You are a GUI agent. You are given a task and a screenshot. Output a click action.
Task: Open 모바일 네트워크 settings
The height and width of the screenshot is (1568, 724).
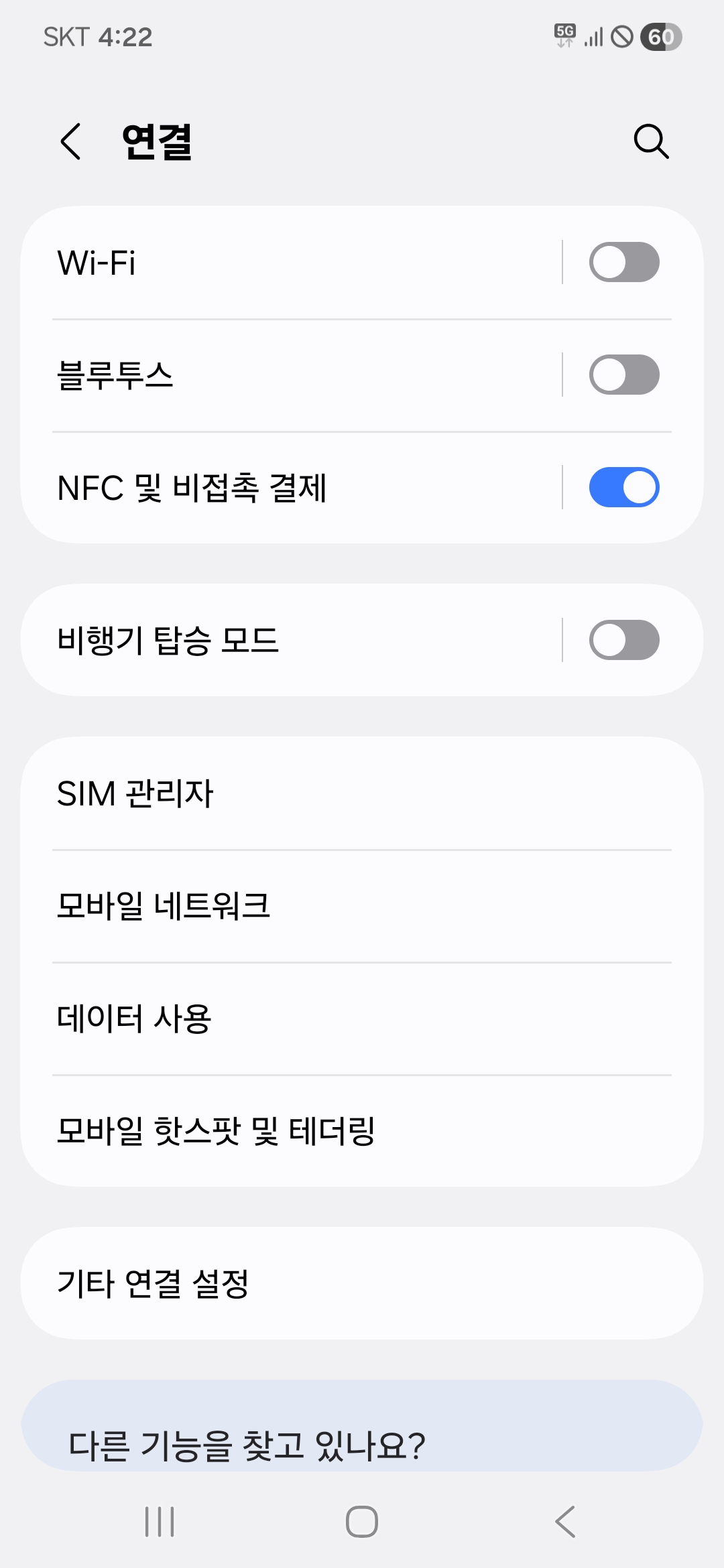click(x=268, y=906)
